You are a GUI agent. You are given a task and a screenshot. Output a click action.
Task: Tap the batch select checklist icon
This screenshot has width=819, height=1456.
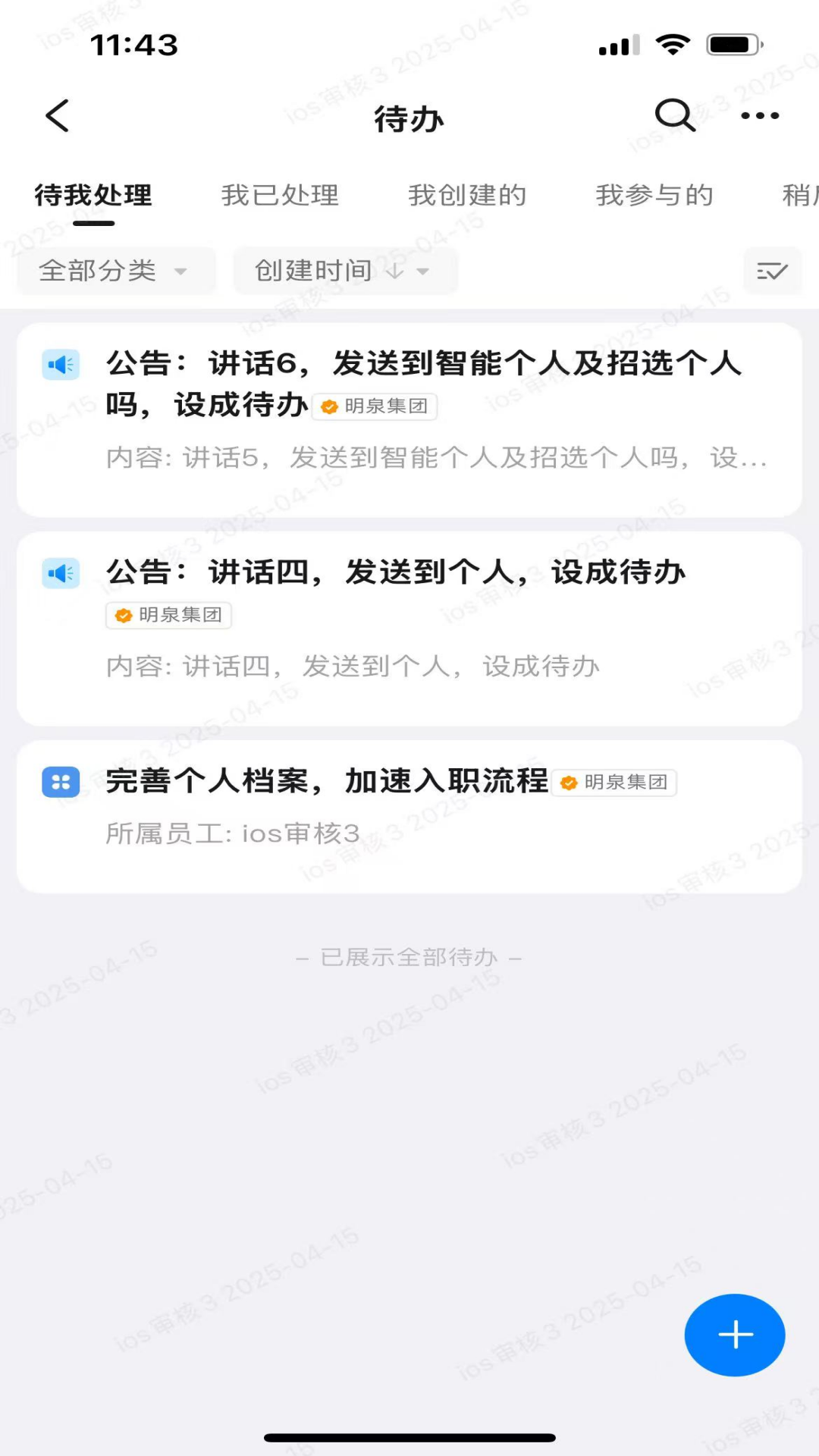(772, 271)
